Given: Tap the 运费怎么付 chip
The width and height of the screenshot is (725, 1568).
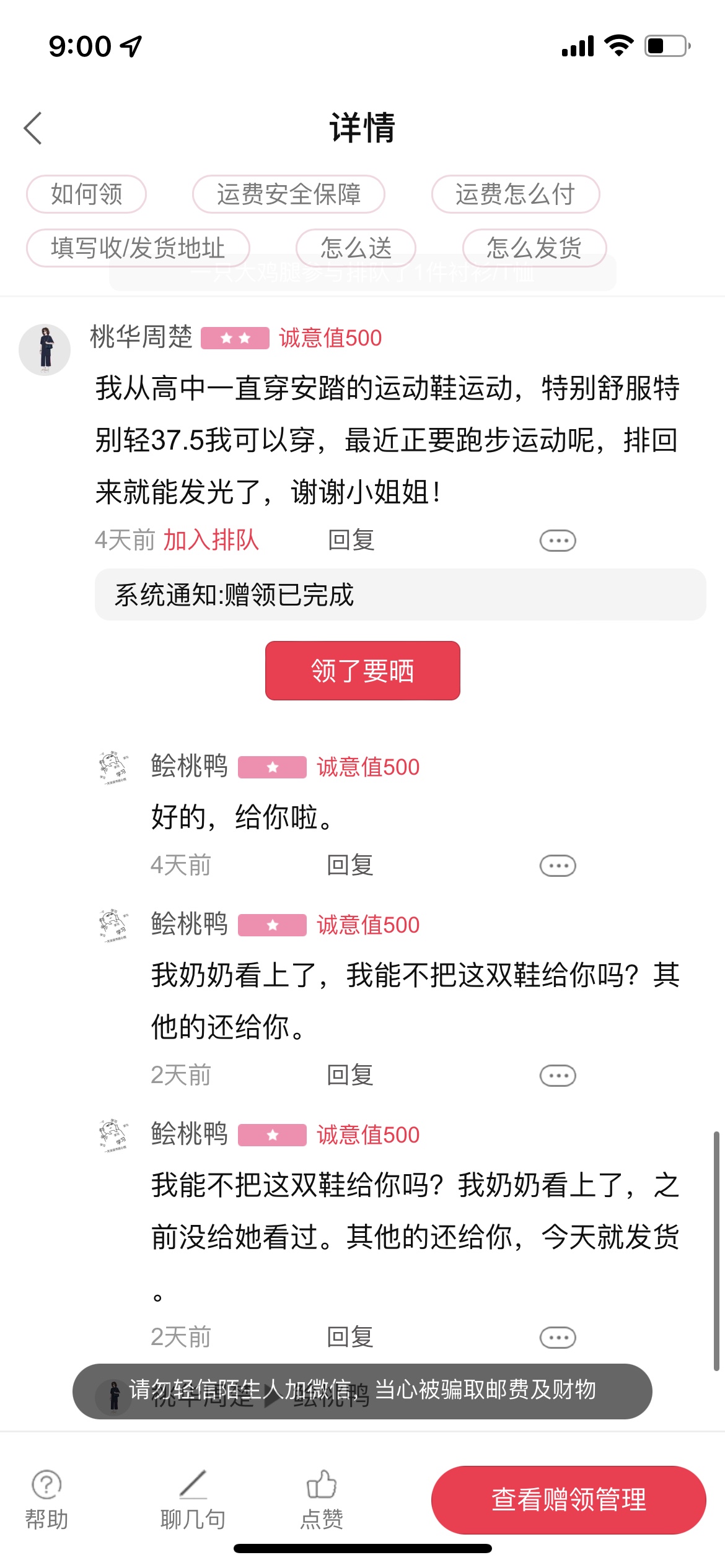Looking at the screenshot, I should coord(515,194).
